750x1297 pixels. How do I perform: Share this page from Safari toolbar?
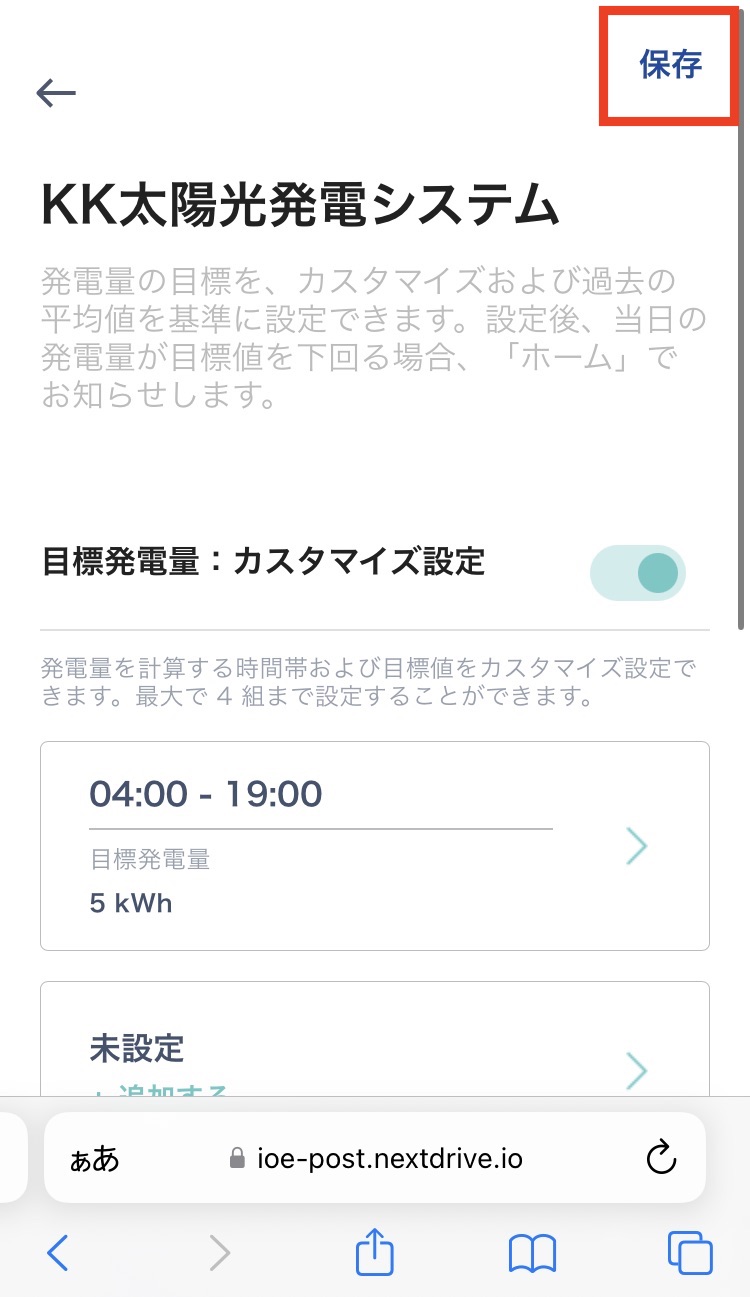pos(375,1252)
